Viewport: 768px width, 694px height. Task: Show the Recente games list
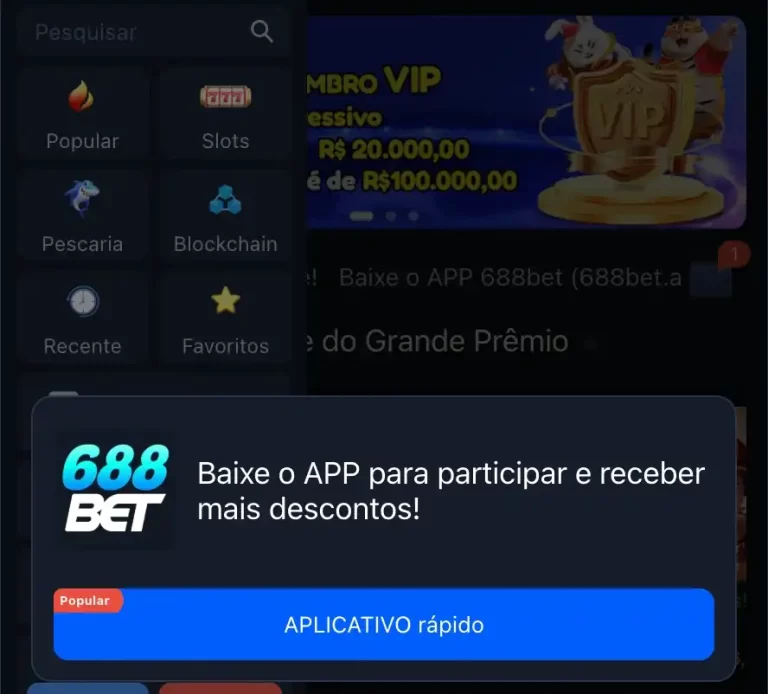pyautogui.click(x=82, y=320)
